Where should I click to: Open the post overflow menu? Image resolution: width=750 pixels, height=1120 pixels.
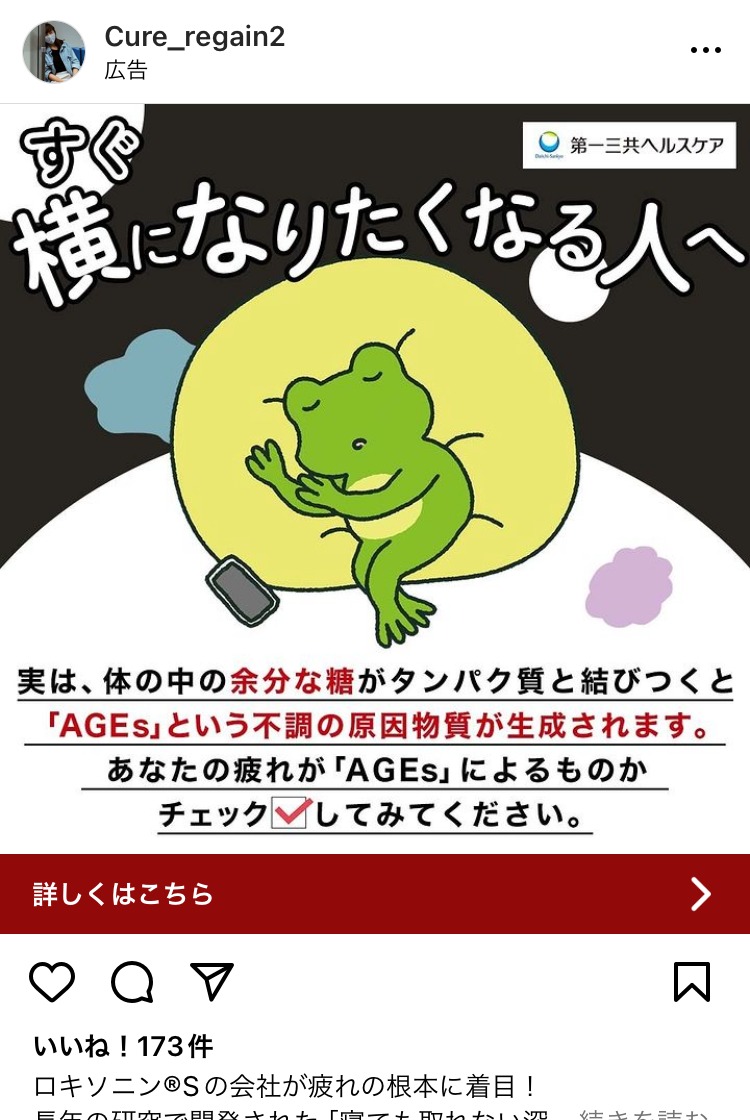(705, 51)
